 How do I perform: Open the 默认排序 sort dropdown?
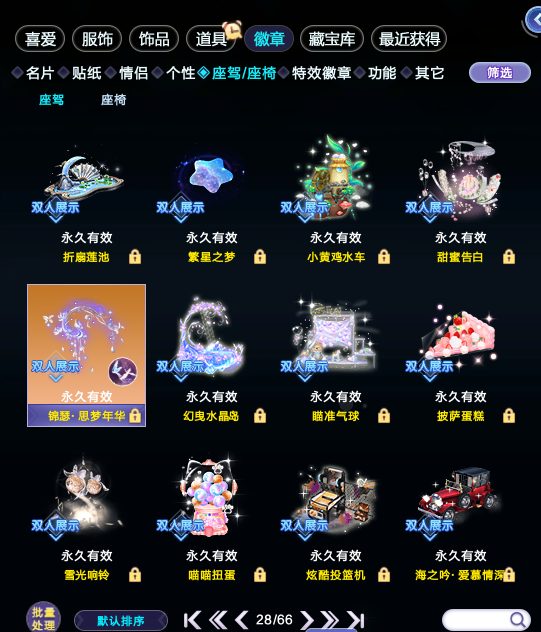click(x=121, y=621)
